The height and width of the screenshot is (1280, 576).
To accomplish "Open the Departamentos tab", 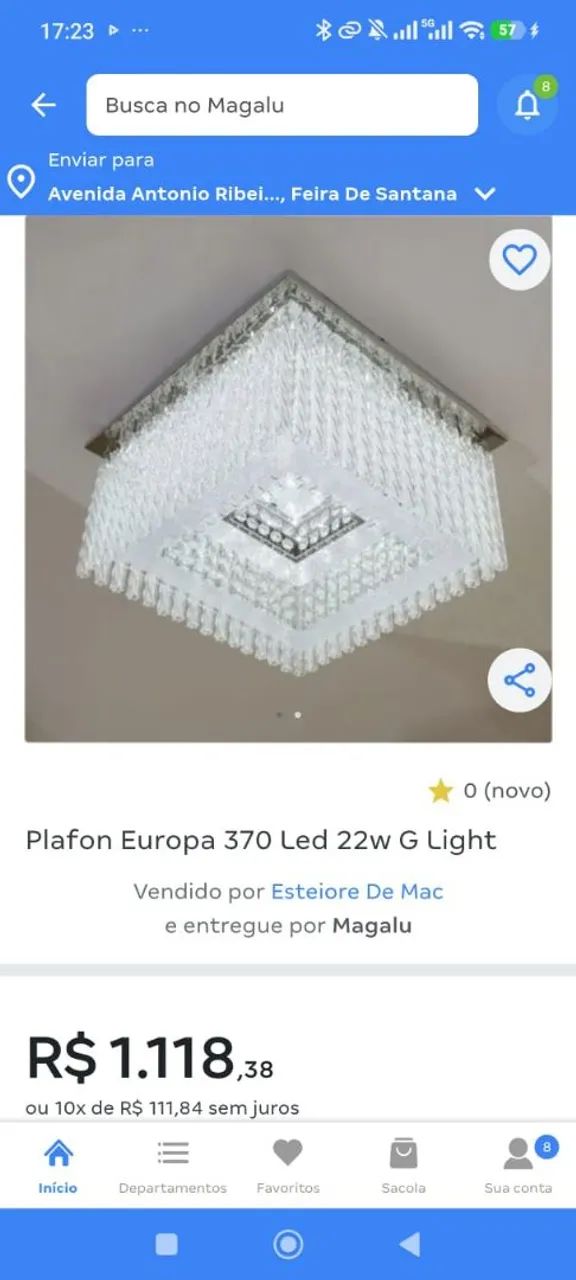I will click(173, 1166).
